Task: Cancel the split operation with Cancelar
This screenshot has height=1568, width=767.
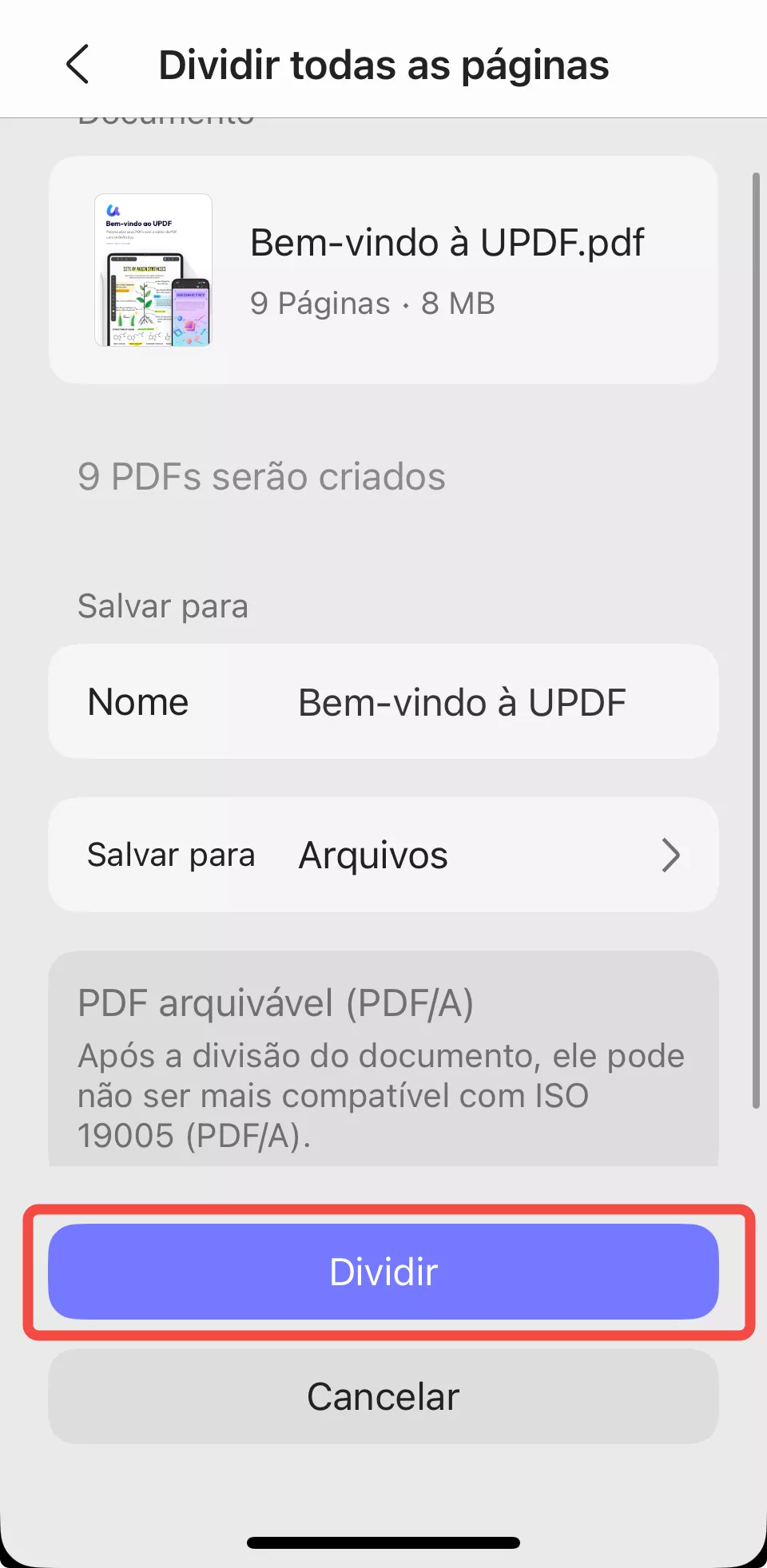Action: click(x=383, y=1396)
